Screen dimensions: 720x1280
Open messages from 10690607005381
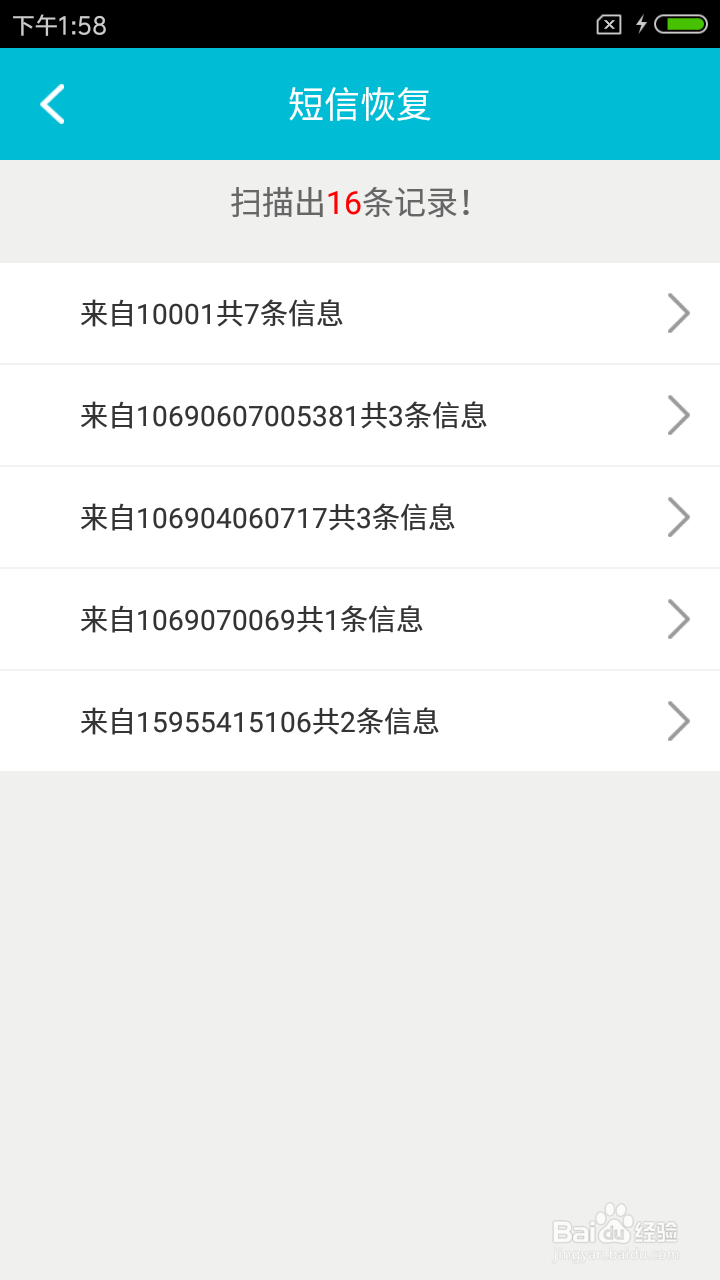point(360,416)
